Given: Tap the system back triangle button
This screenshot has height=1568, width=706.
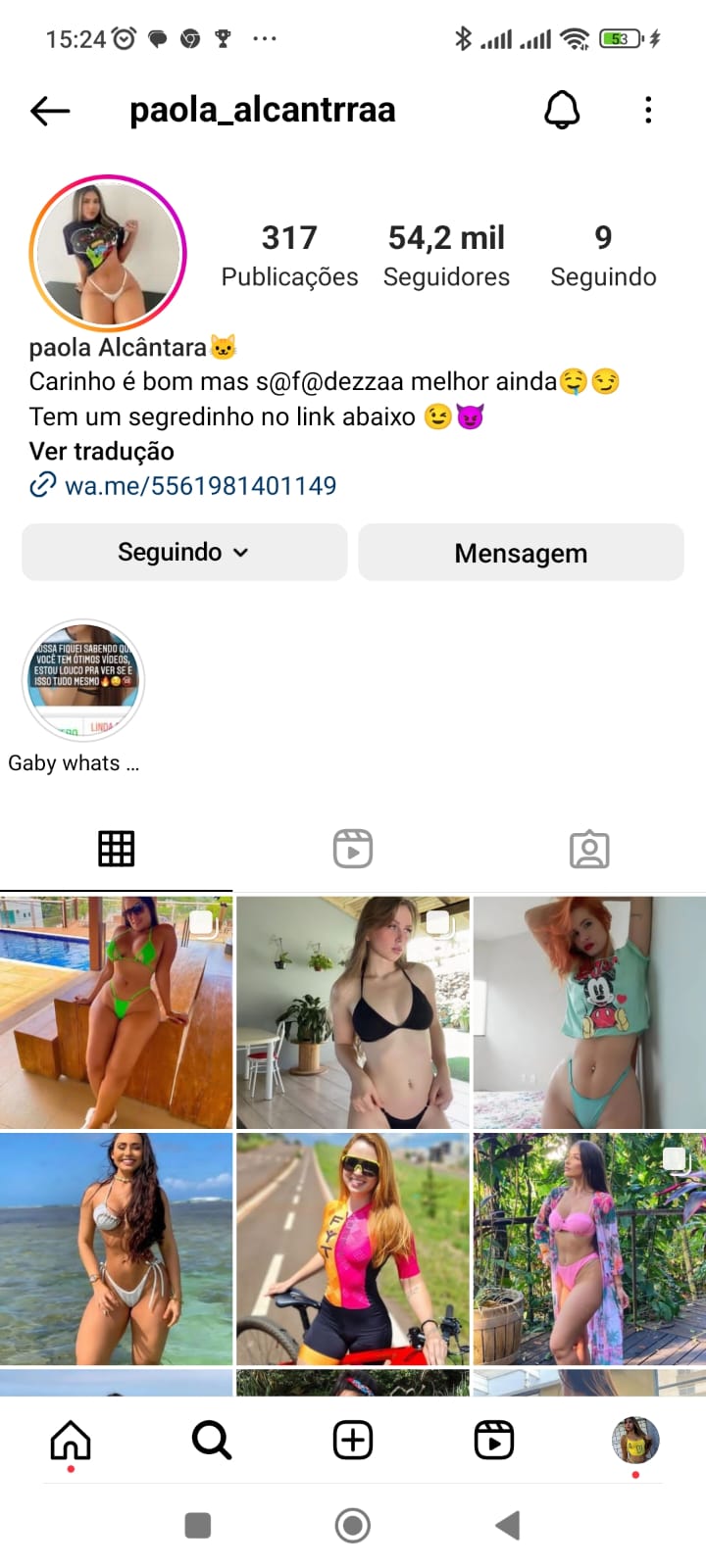Looking at the screenshot, I should tap(507, 1525).
